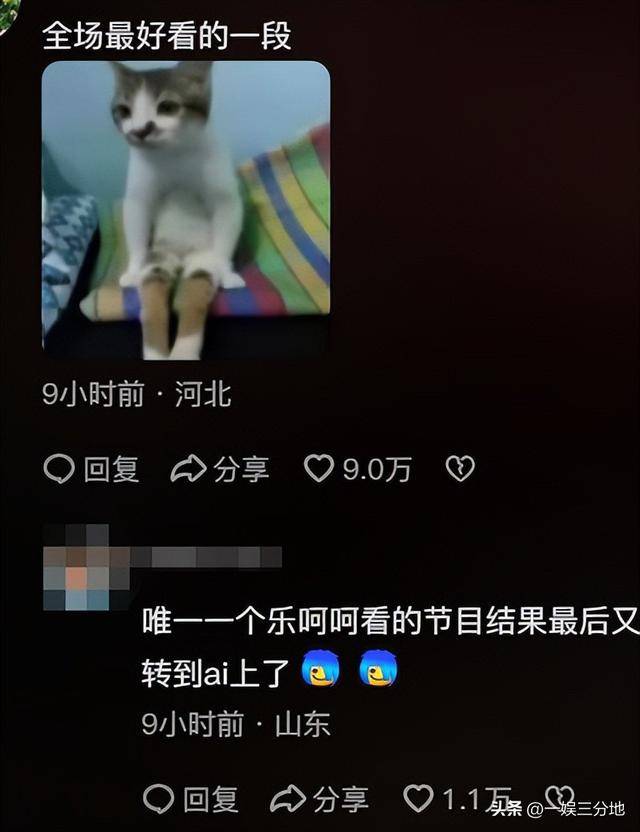The width and height of the screenshot is (640, 832).
Task: Share the comment from 河北
Action: tap(219, 469)
